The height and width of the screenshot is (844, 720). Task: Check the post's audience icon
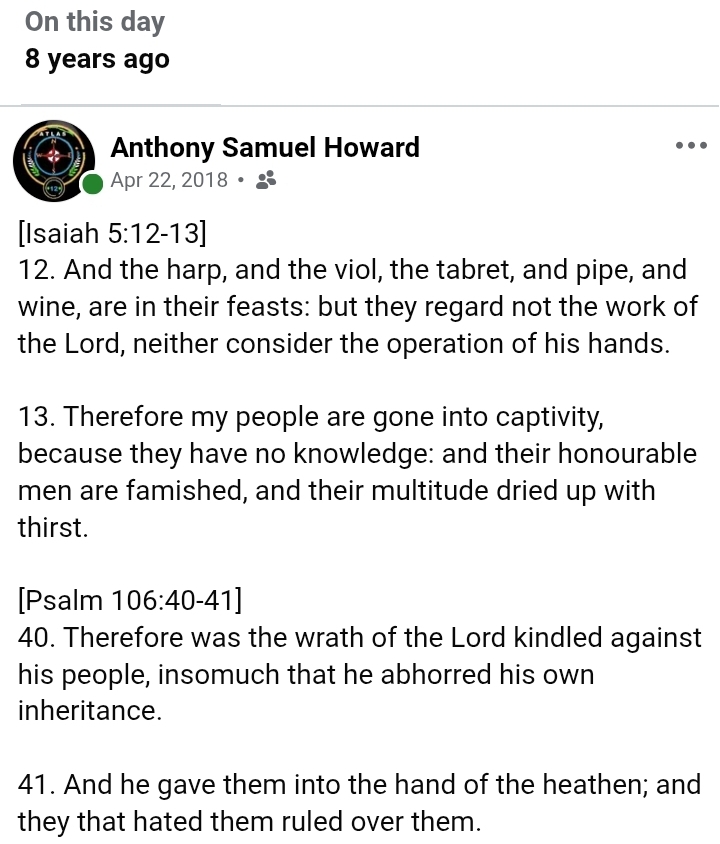click(266, 181)
